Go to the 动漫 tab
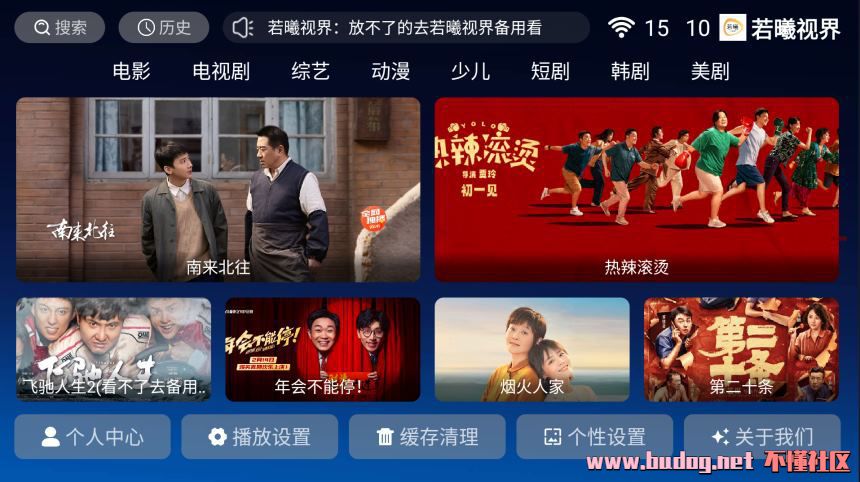Screen dimensions: 860x482 pyautogui.click(x=390, y=71)
